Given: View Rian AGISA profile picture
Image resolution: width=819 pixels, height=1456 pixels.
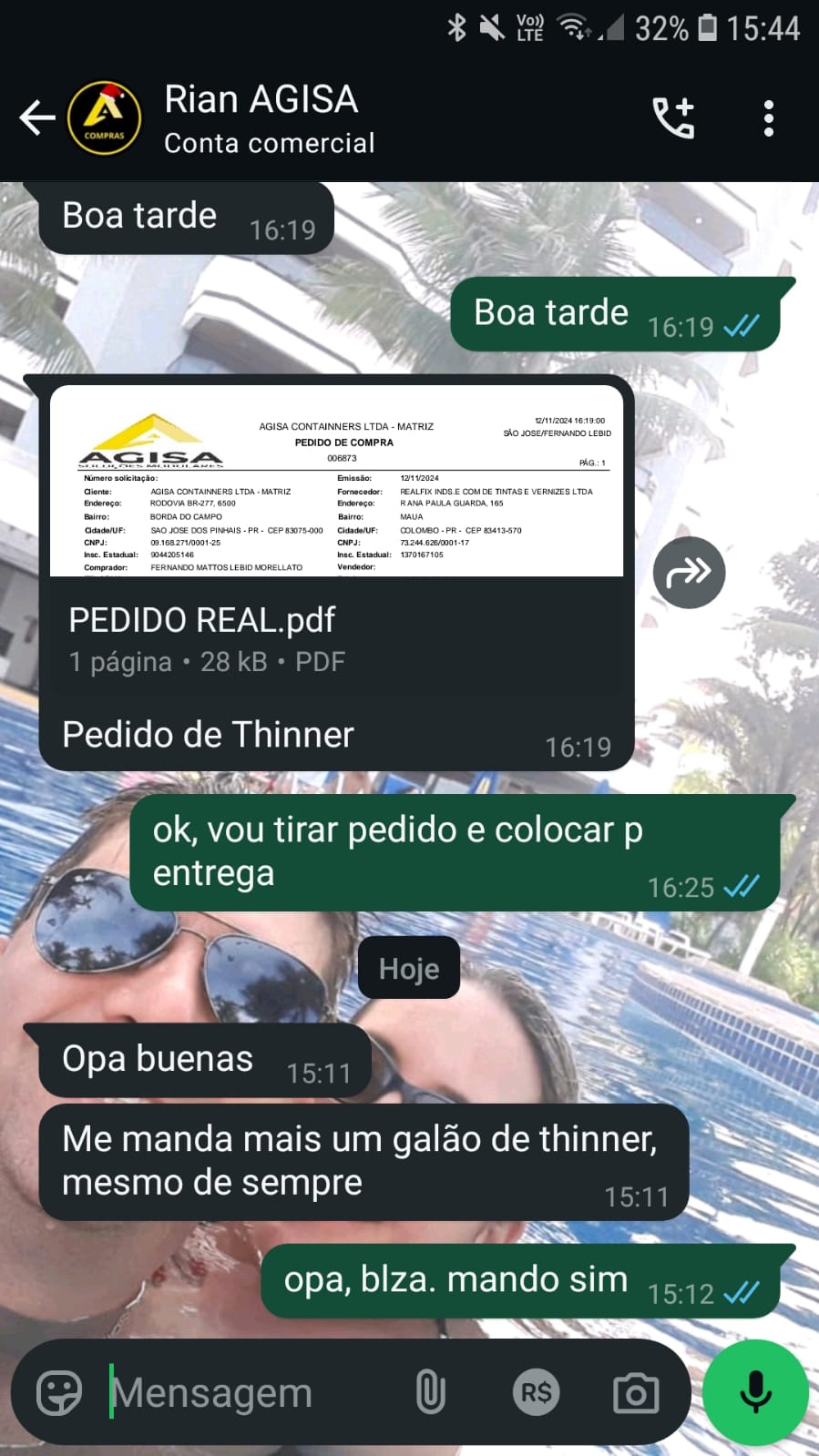Looking at the screenshot, I should coord(105,118).
